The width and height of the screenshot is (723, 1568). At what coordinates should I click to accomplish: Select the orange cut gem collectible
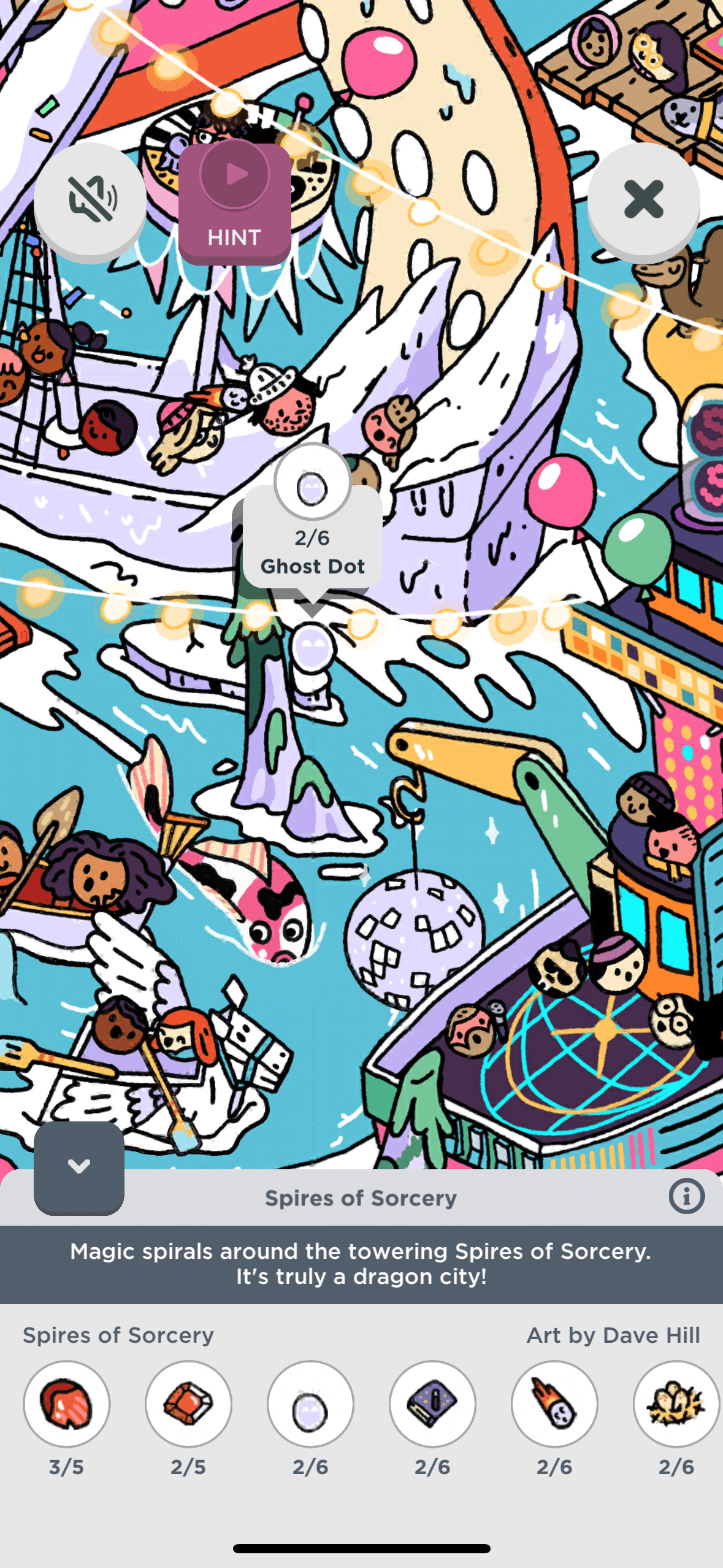pyautogui.click(x=188, y=1403)
